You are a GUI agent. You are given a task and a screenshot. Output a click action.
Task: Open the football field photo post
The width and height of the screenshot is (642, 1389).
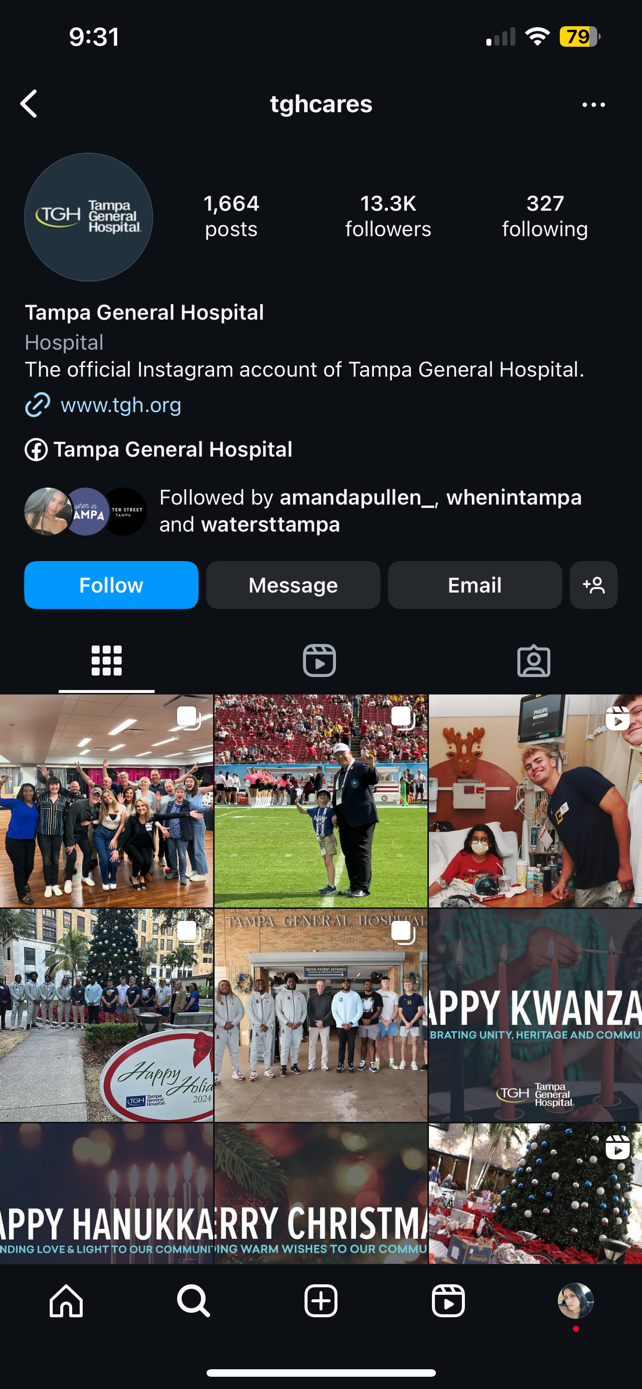321,801
